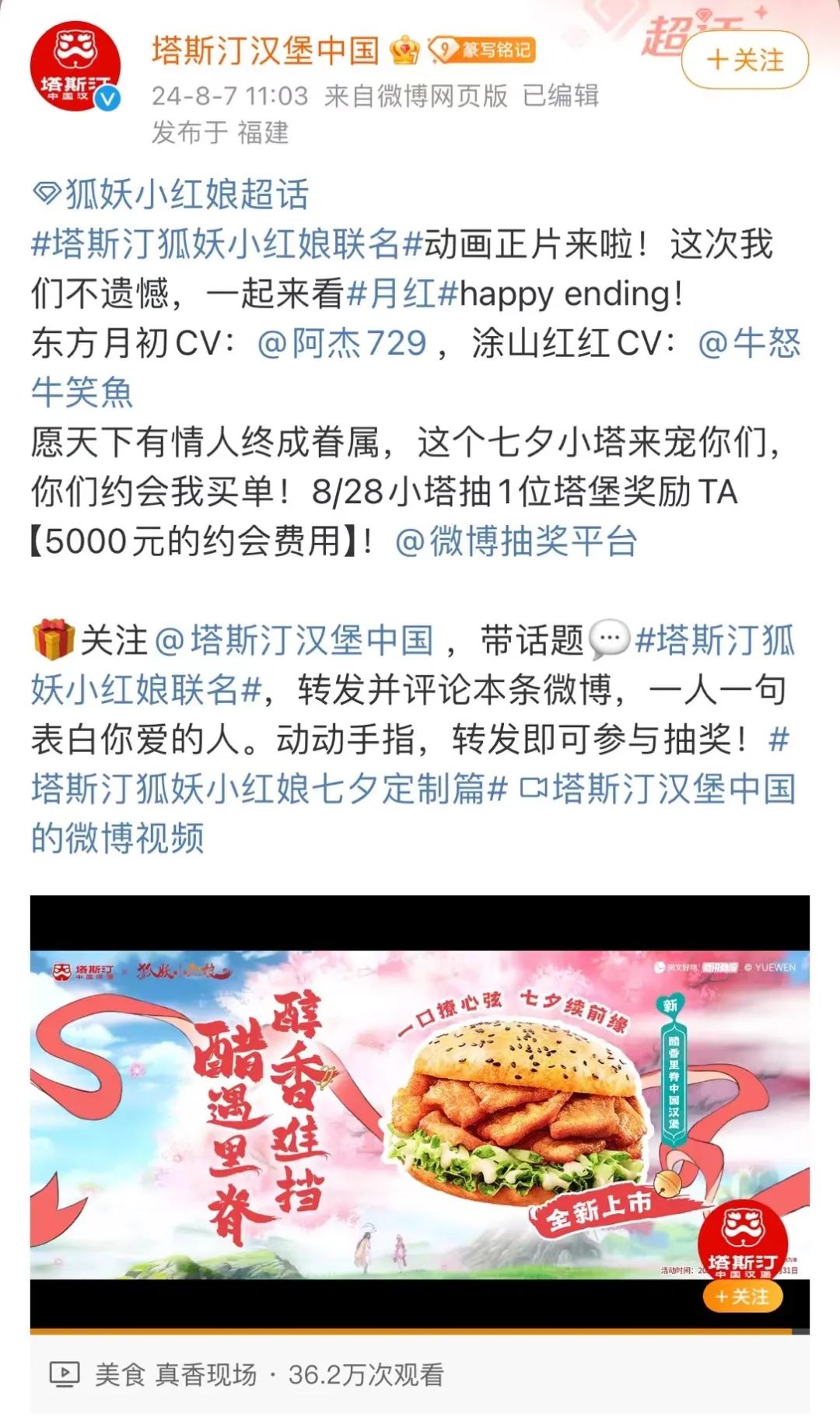The image size is (840, 1424).
Task: Visit @阿杰729 profile mention
Action: (x=342, y=343)
